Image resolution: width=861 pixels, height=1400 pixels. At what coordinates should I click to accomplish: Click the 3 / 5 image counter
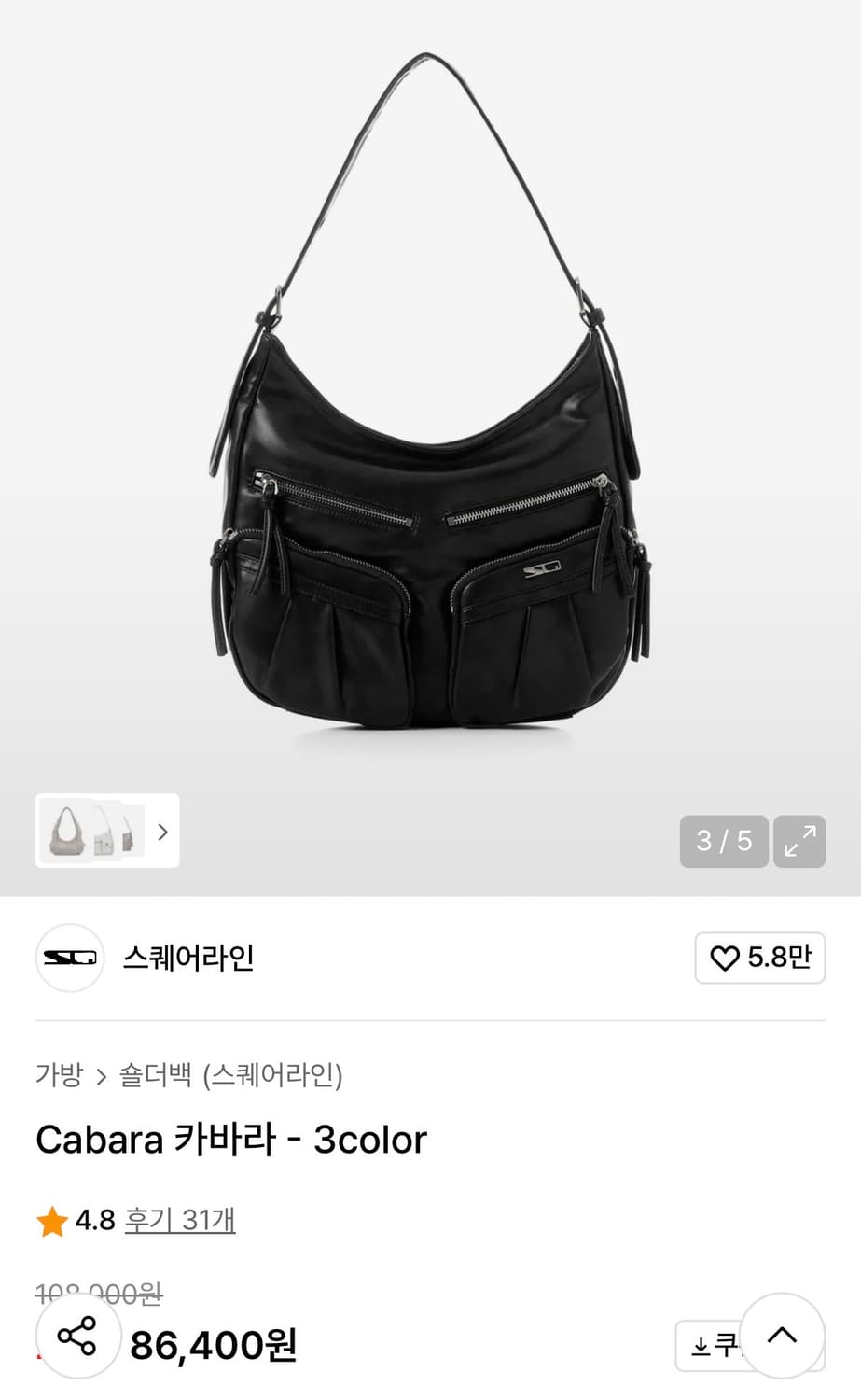723,841
